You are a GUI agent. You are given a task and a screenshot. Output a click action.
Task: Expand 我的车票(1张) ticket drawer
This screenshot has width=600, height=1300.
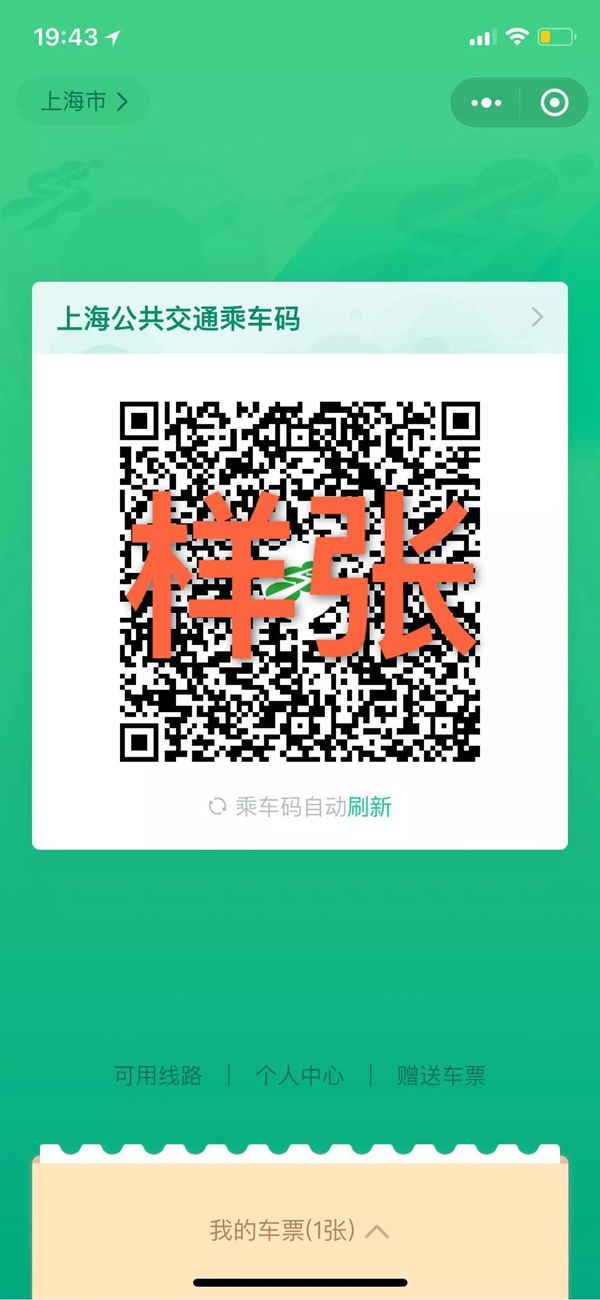pos(299,1231)
